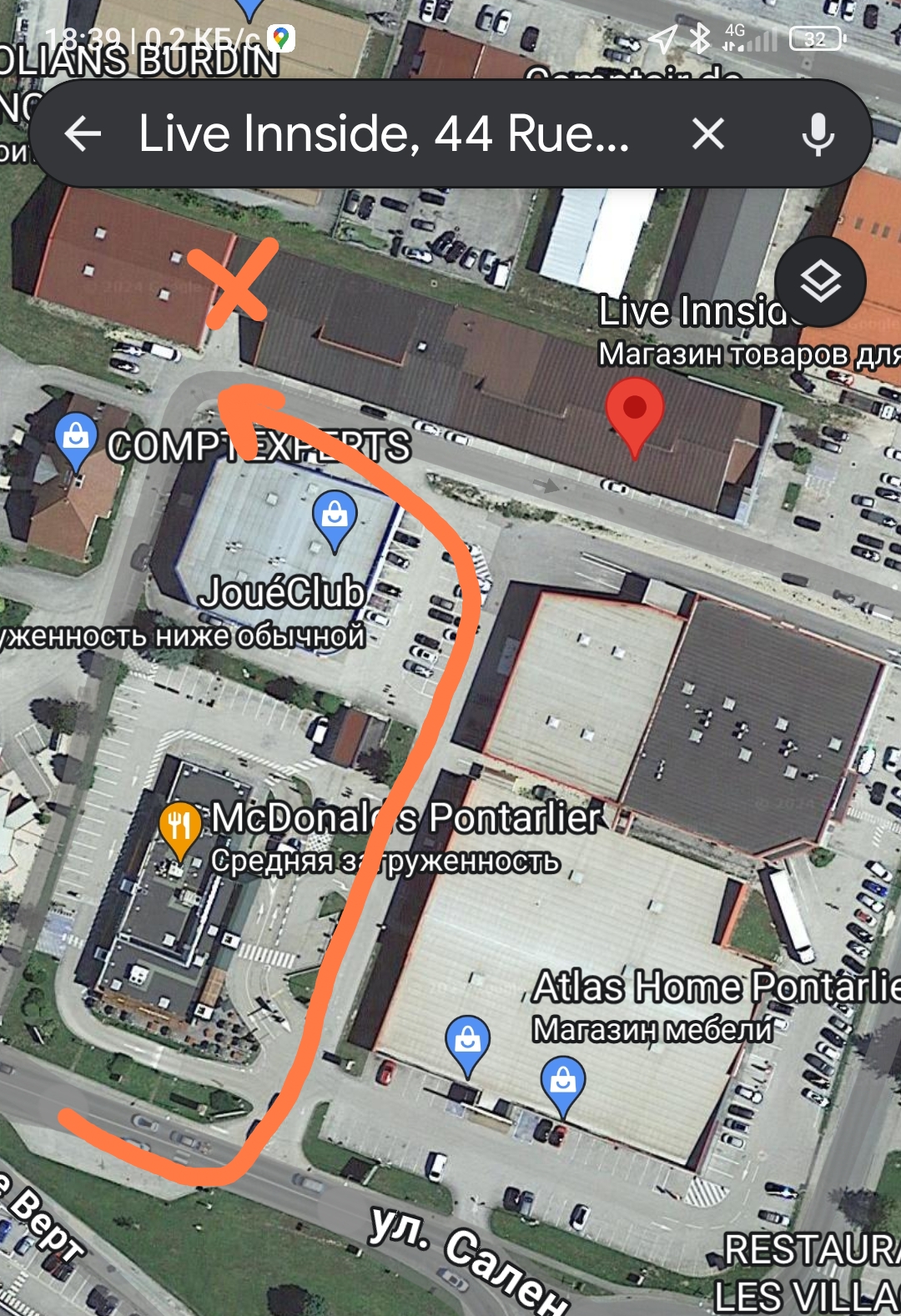Clear the search text
This screenshot has height=1316, width=901.
coord(707,133)
